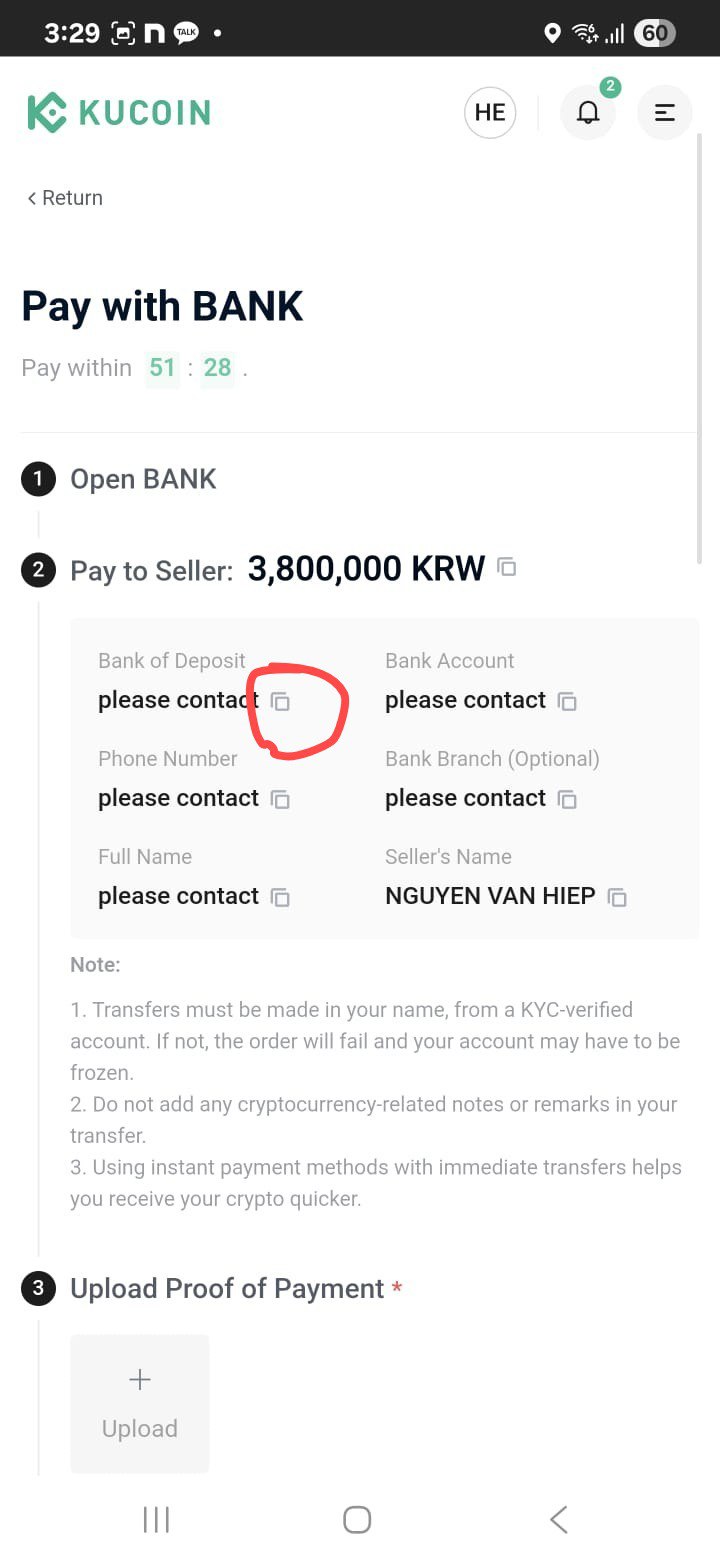Screen dimensions: 720x1560
Task: Tap the system back button
Action: click(x=559, y=1520)
